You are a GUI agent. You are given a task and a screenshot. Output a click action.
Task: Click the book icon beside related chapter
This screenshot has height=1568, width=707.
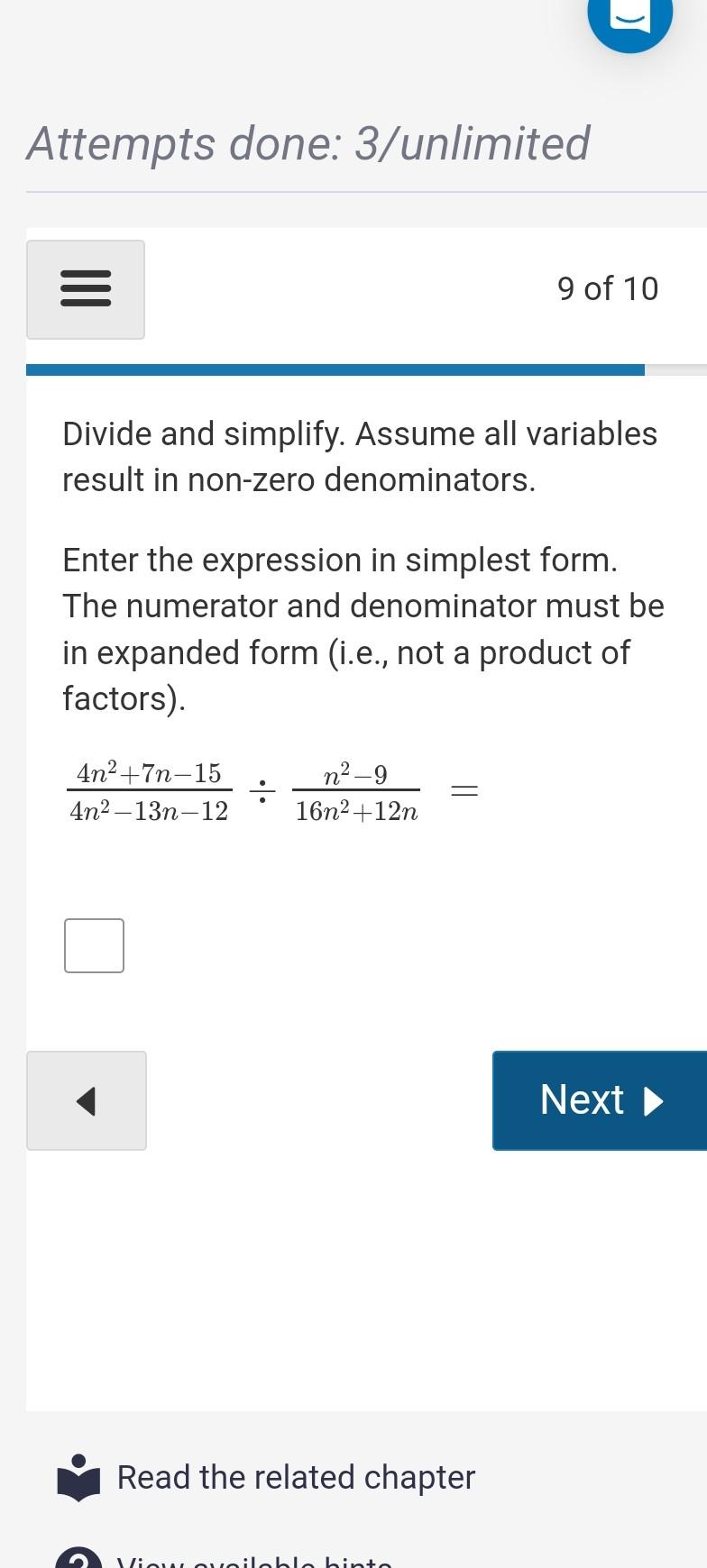click(78, 1476)
